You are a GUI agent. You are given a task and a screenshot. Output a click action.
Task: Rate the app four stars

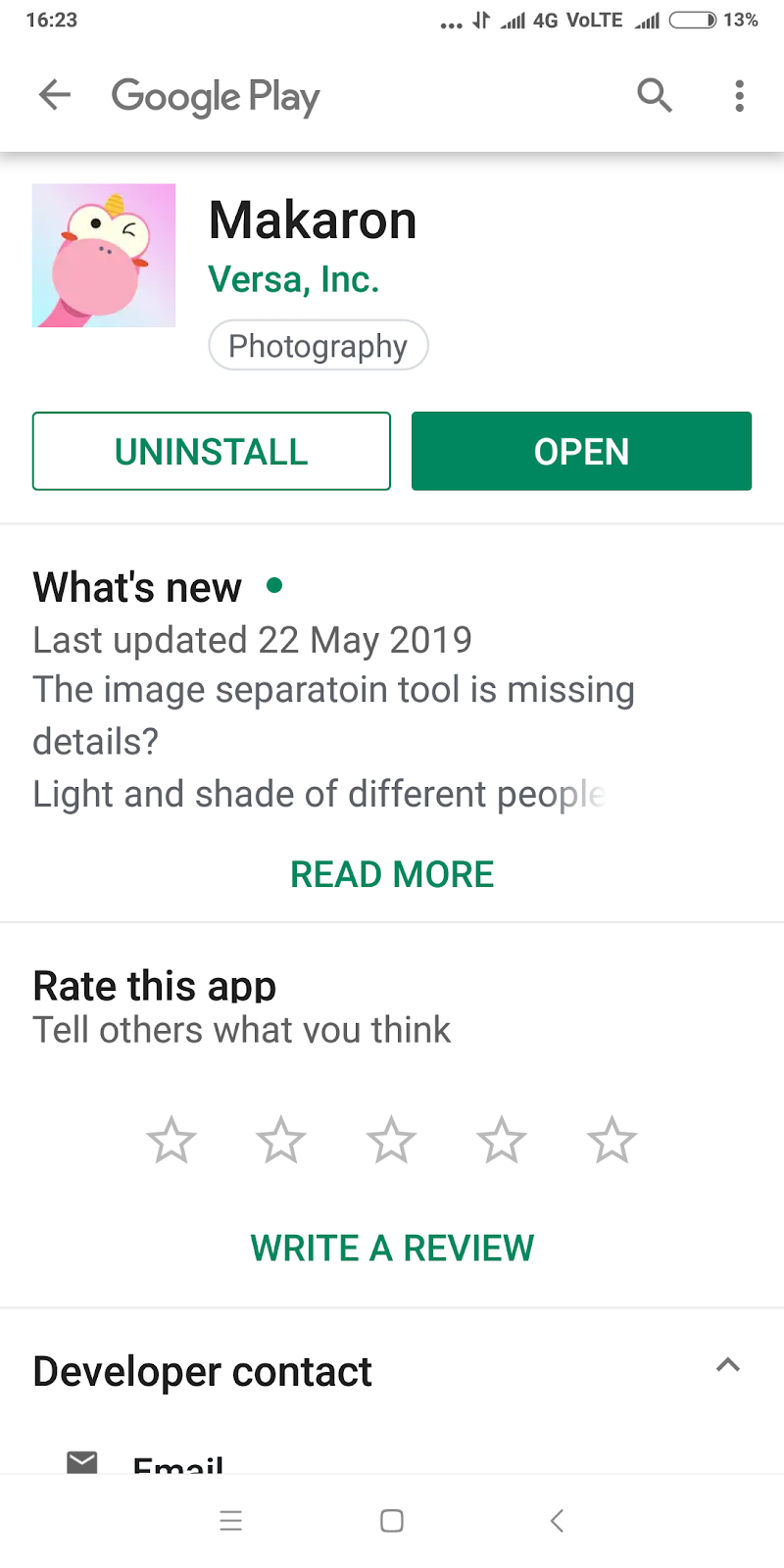click(502, 1140)
